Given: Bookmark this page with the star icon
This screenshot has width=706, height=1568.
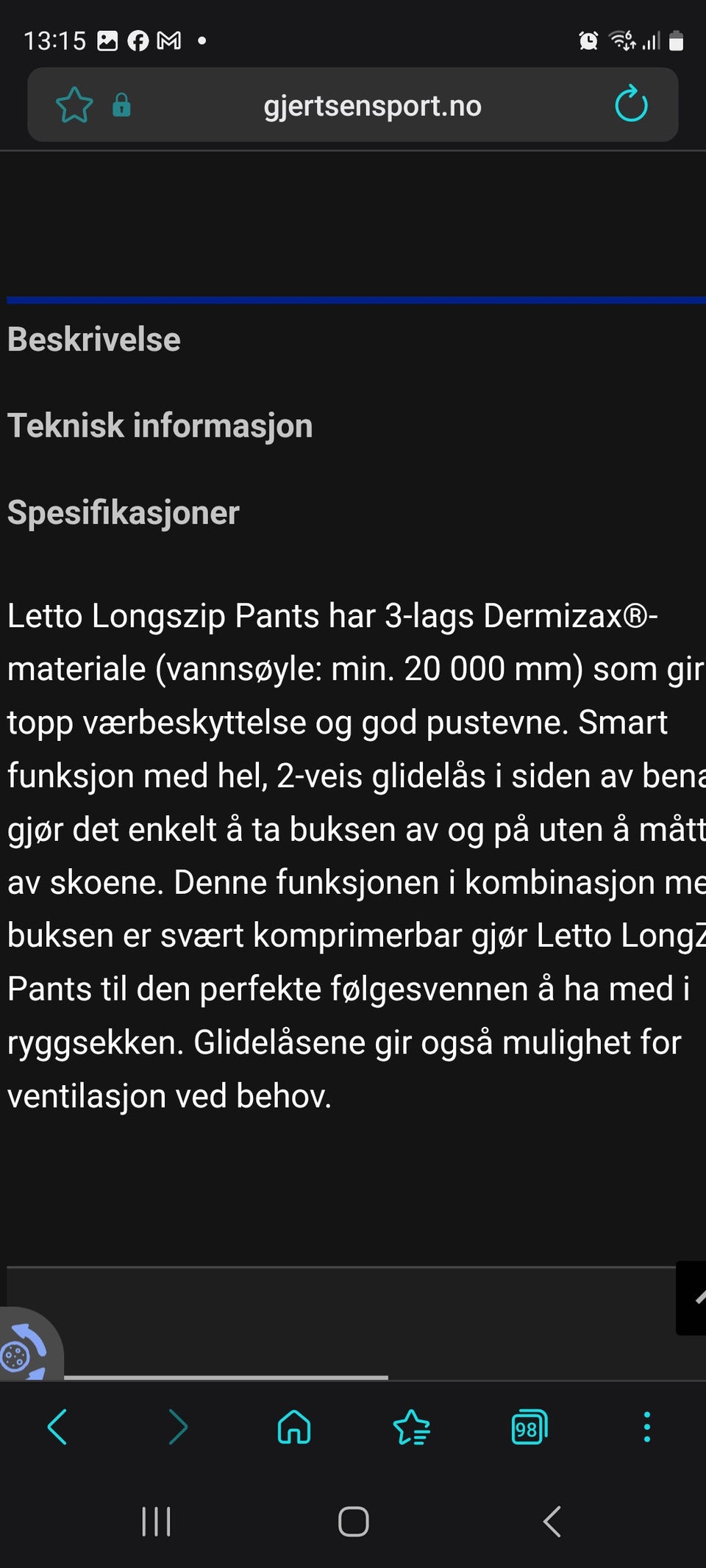Looking at the screenshot, I should [x=74, y=105].
